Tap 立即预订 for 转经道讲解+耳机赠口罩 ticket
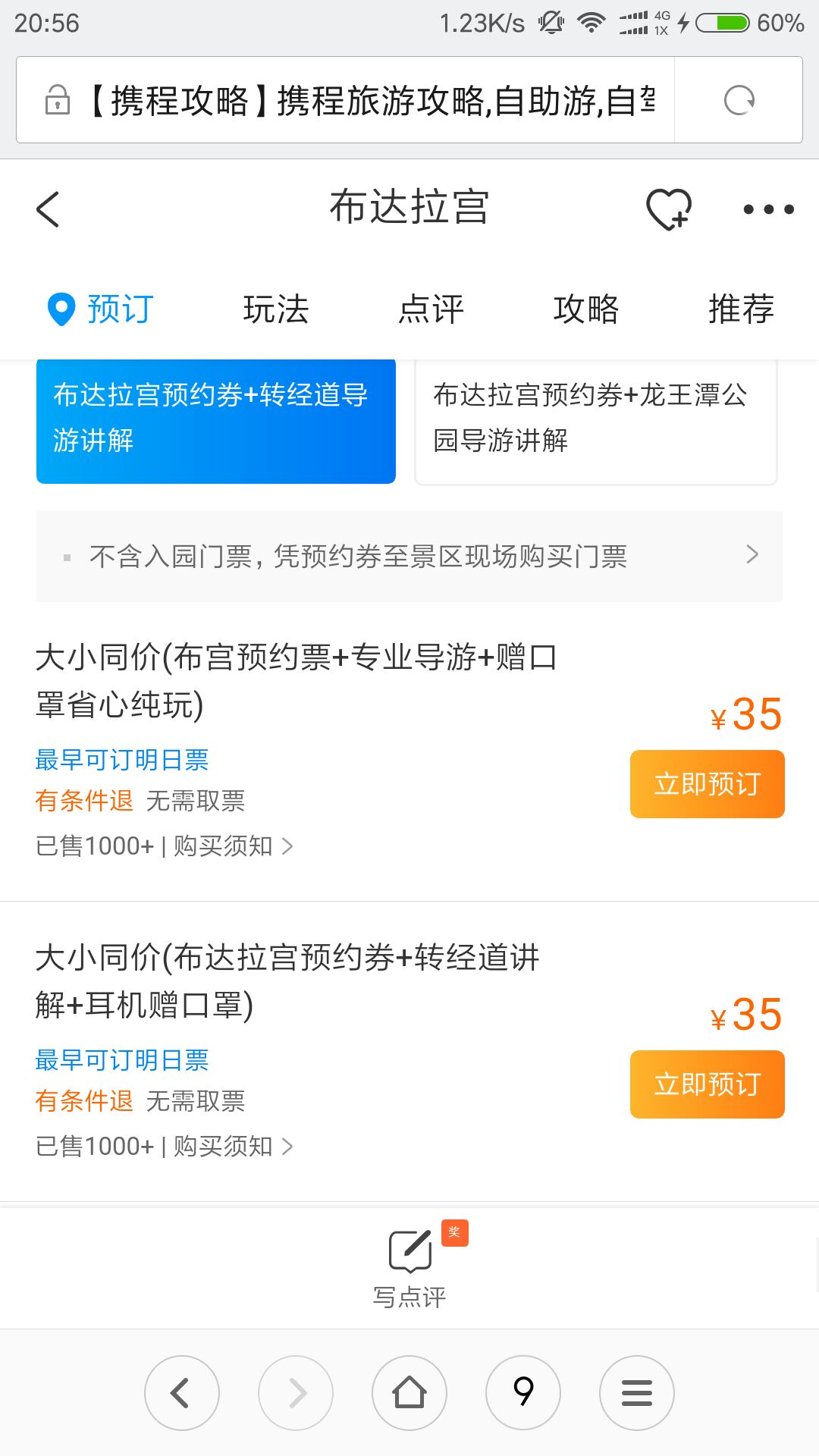This screenshot has height=1456, width=819. click(707, 1084)
